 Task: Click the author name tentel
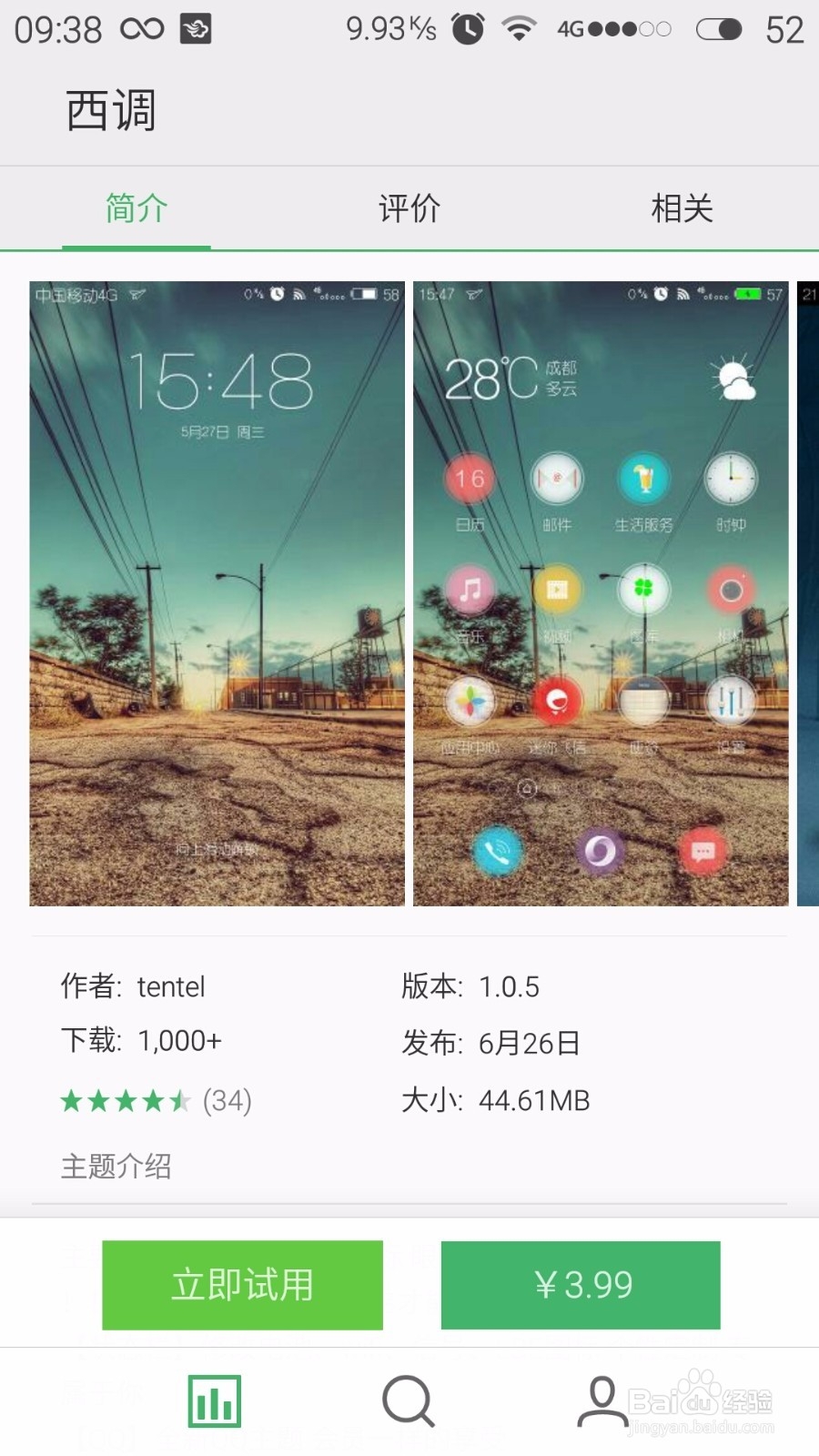[x=171, y=986]
